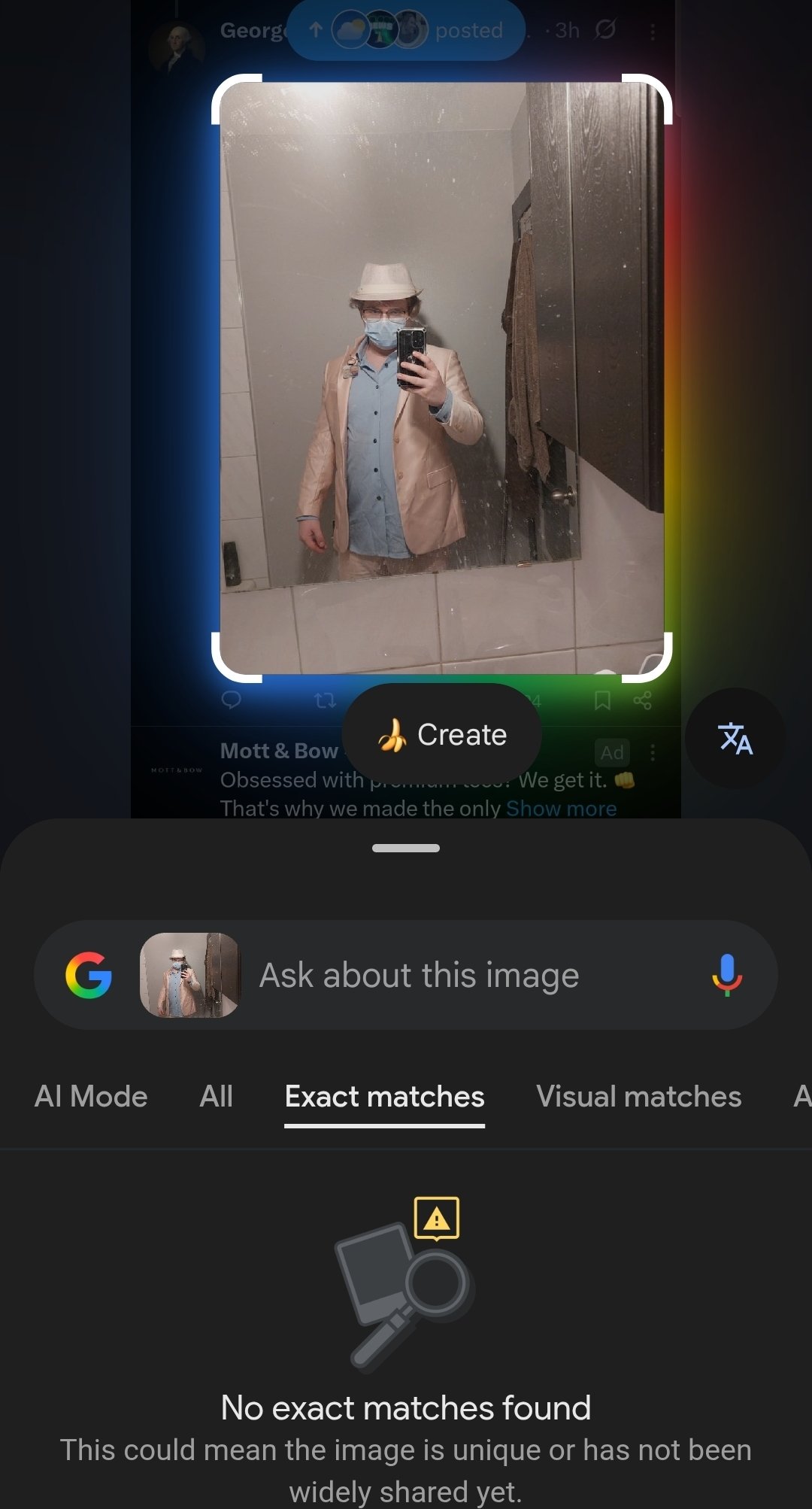Start voice search with the microphone
Viewport: 812px width, 1509px height.
pos(726,976)
